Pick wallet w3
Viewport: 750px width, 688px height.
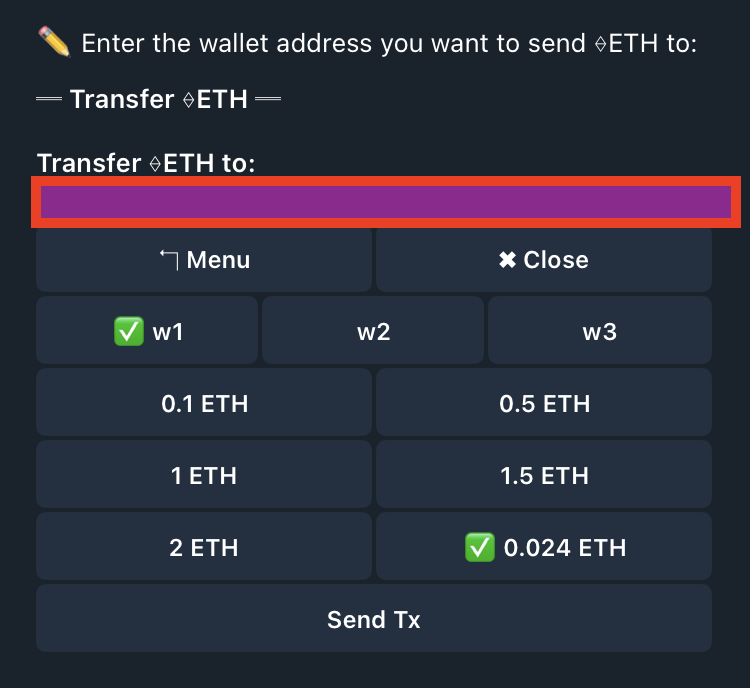point(599,331)
